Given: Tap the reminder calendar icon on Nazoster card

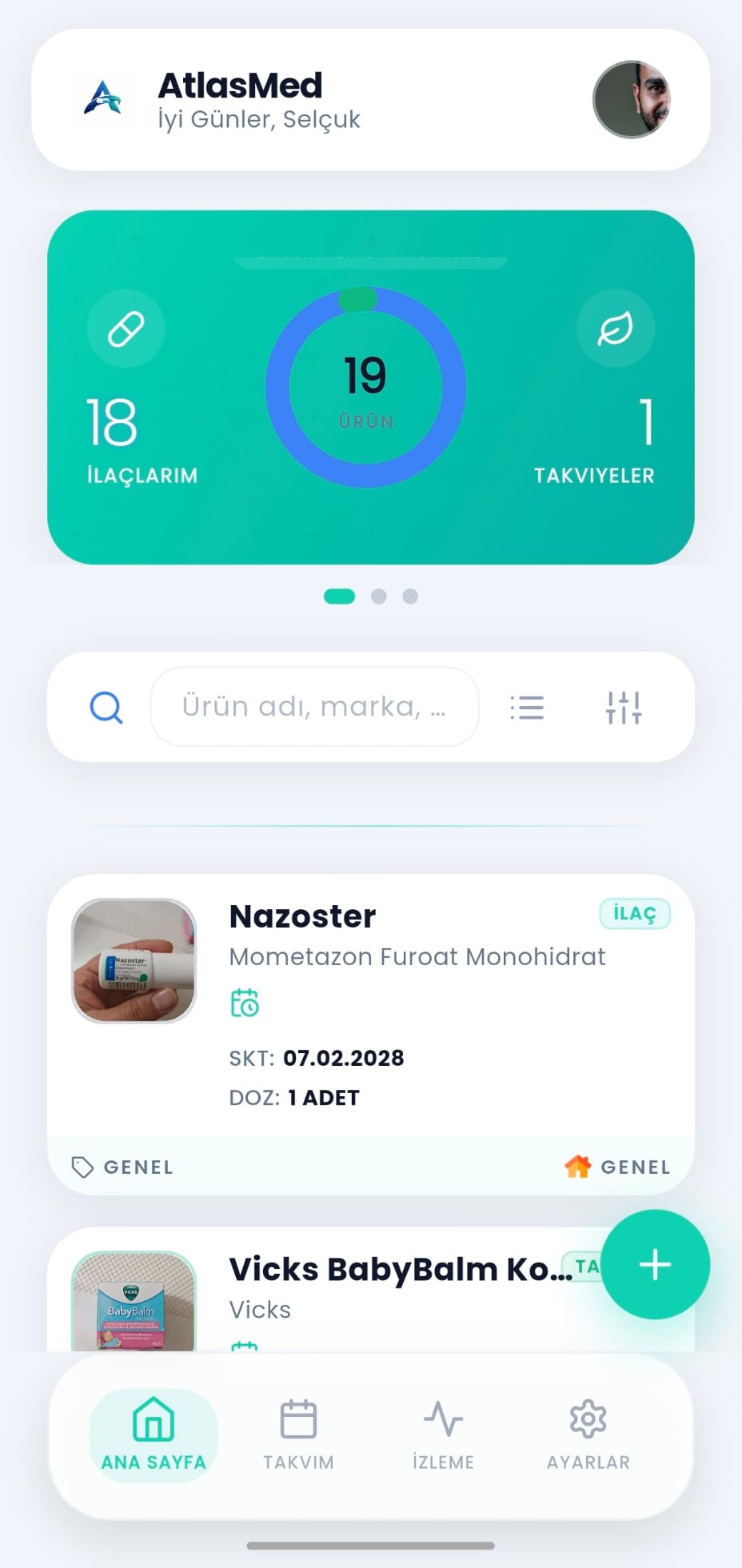Looking at the screenshot, I should pos(245,1002).
